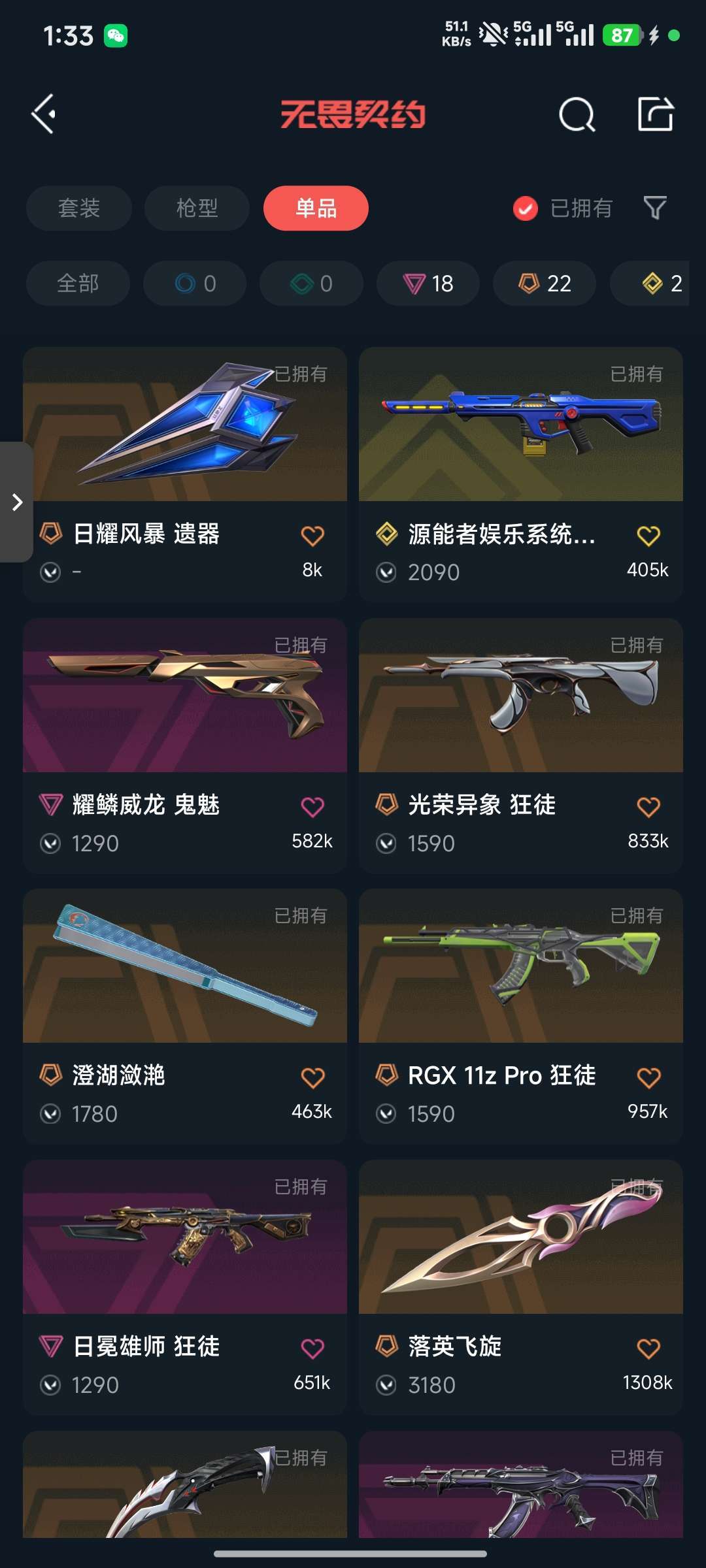Like the 源能者娱乐系统 skin
Image resolution: width=706 pixels, height=1568 pixels.
click(648, 536)
